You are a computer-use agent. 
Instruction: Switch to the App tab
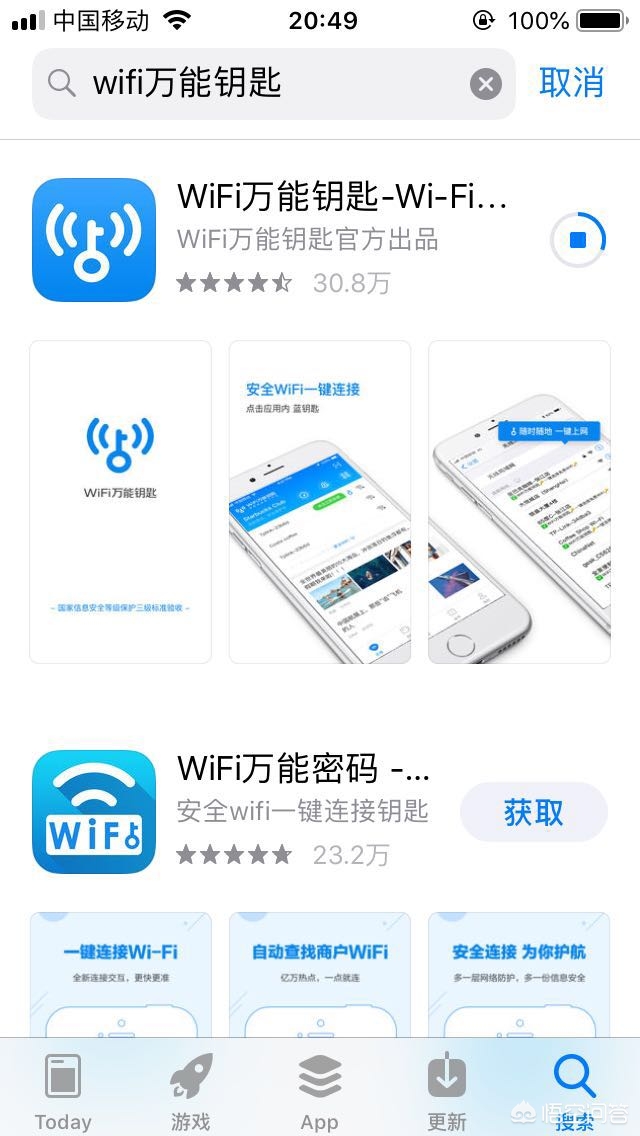[320, 1090]
